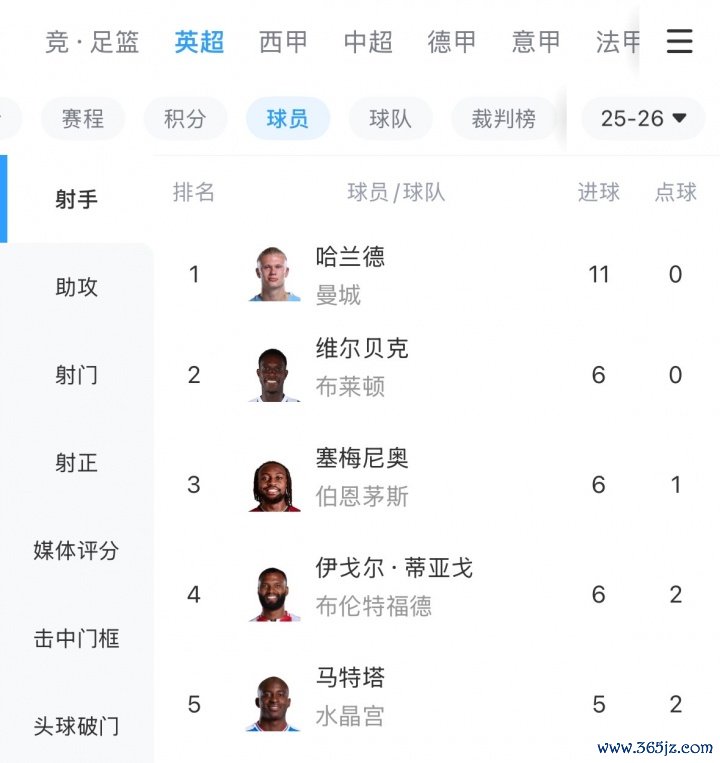The image size is (720, 763).
Task: Show the 射门 shots ranking
Action: [x=76, y=375]
